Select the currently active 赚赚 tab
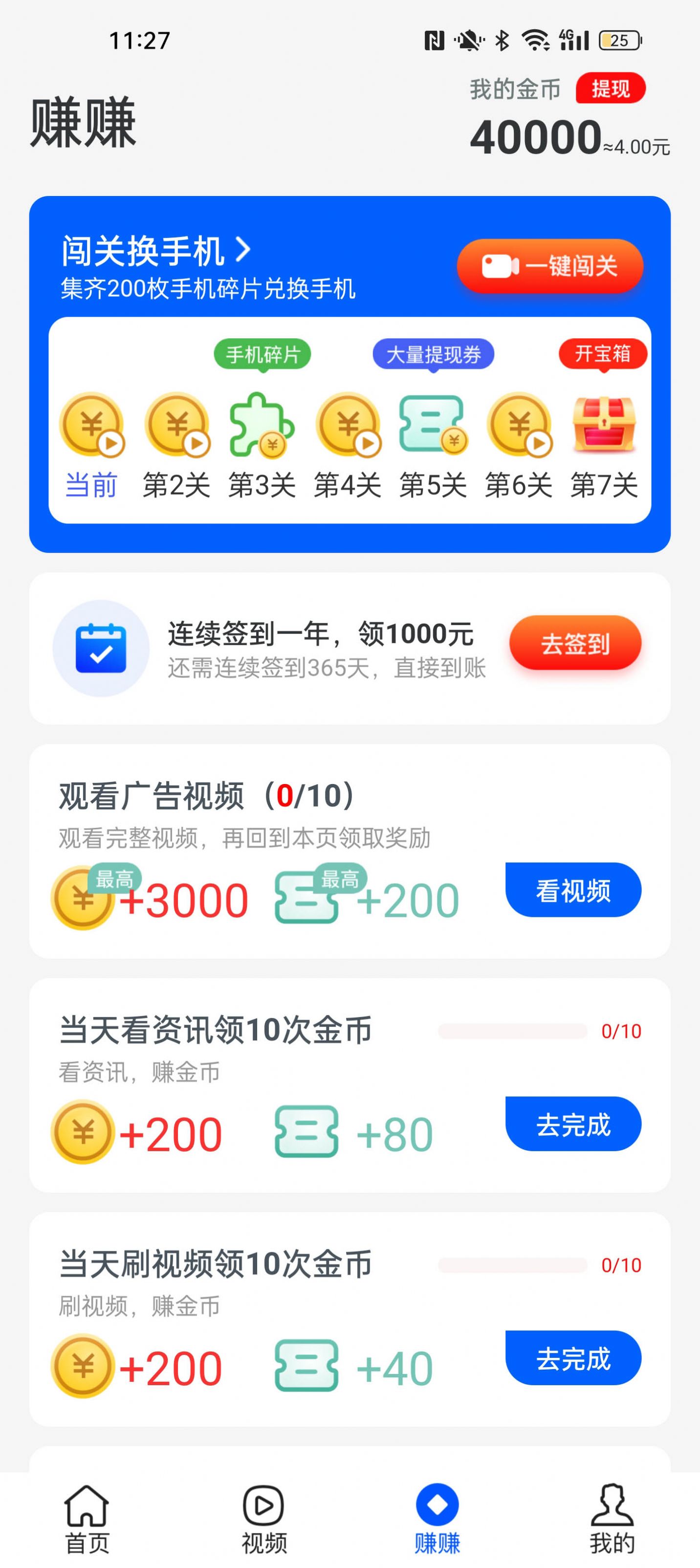700x1568 pixels. pos(437,1516)
